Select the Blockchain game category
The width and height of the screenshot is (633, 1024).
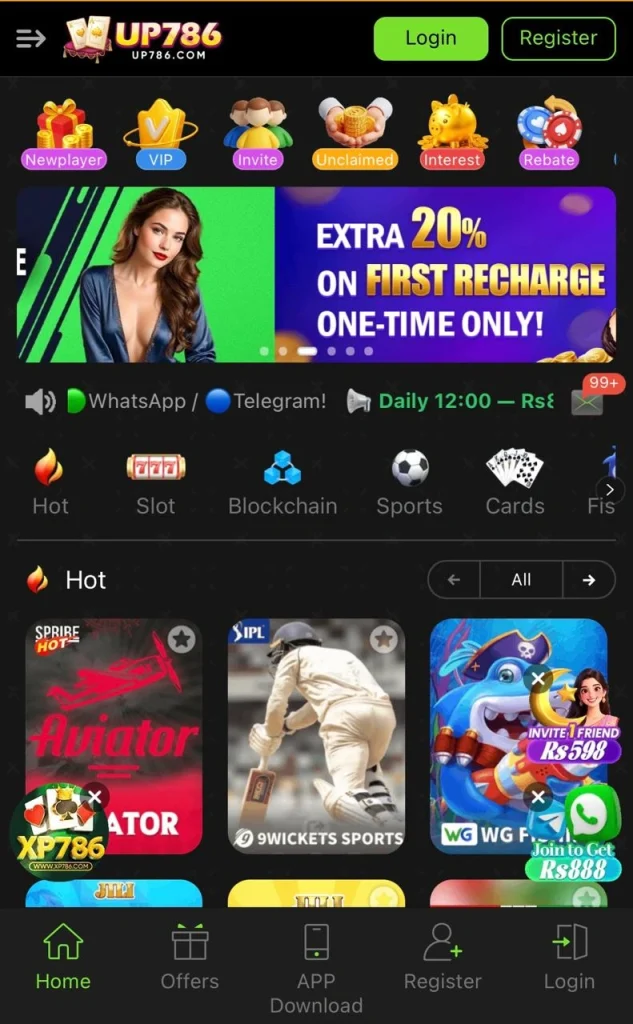click(x=282, y=483)
